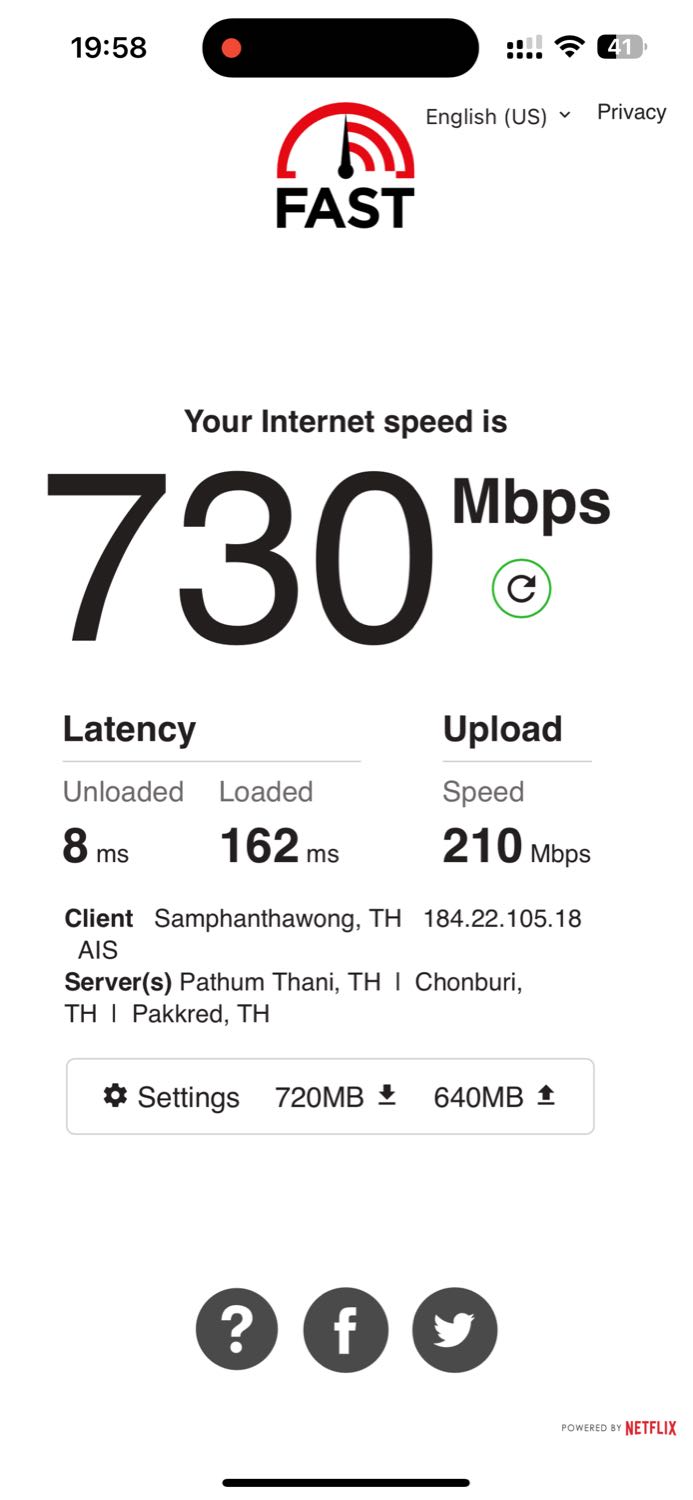The height and width of the screenshot is (1500, 693).
Task: Share results on Facebook
Action: point(345,1329)
